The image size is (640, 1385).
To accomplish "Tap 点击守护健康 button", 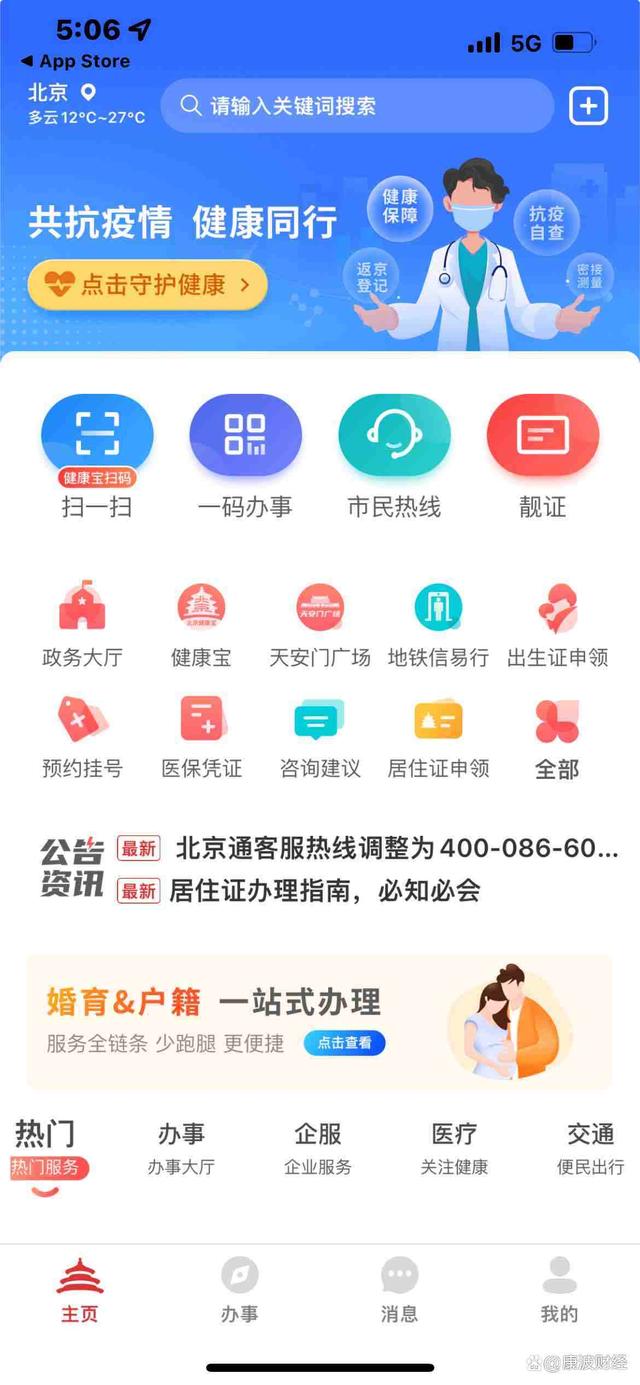I will (x=147, y=285).
